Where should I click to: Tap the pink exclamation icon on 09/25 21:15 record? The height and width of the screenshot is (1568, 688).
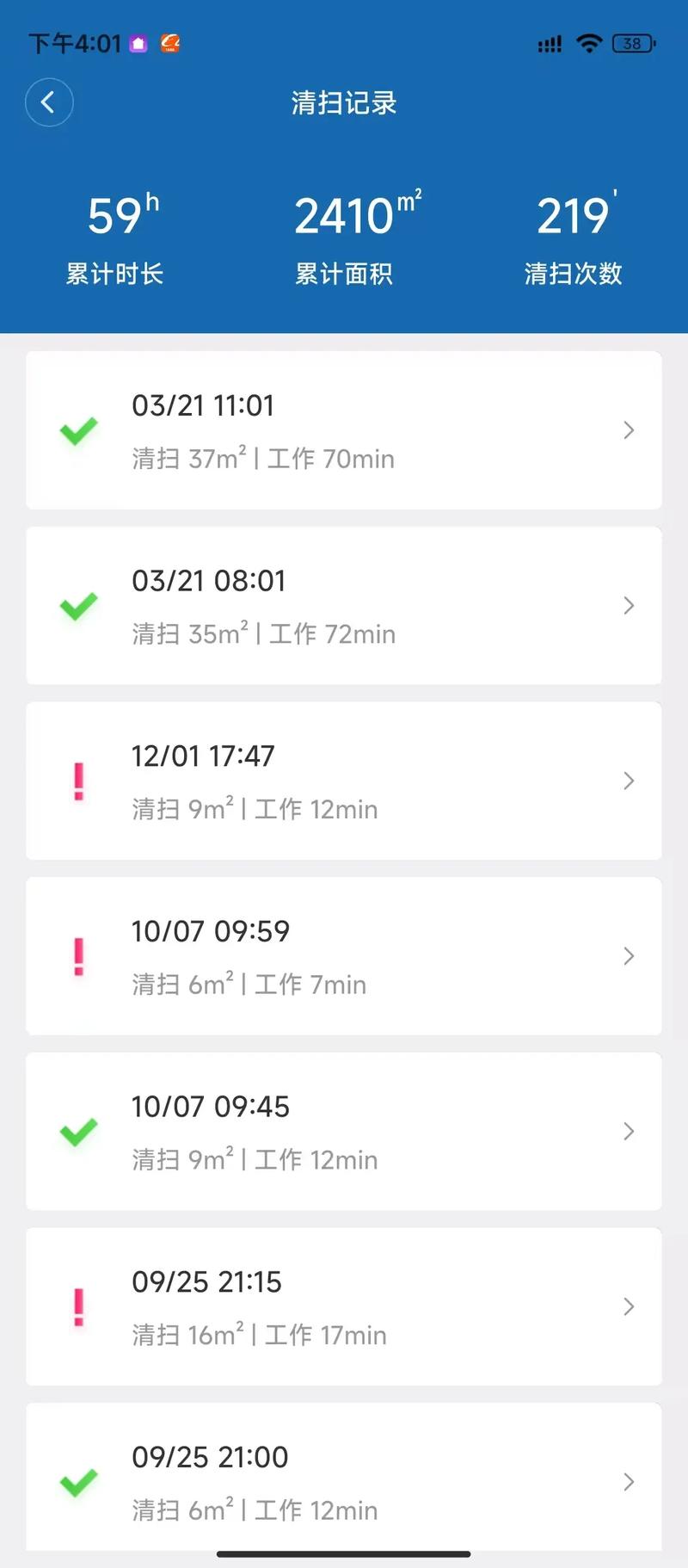pos(77,1306)
